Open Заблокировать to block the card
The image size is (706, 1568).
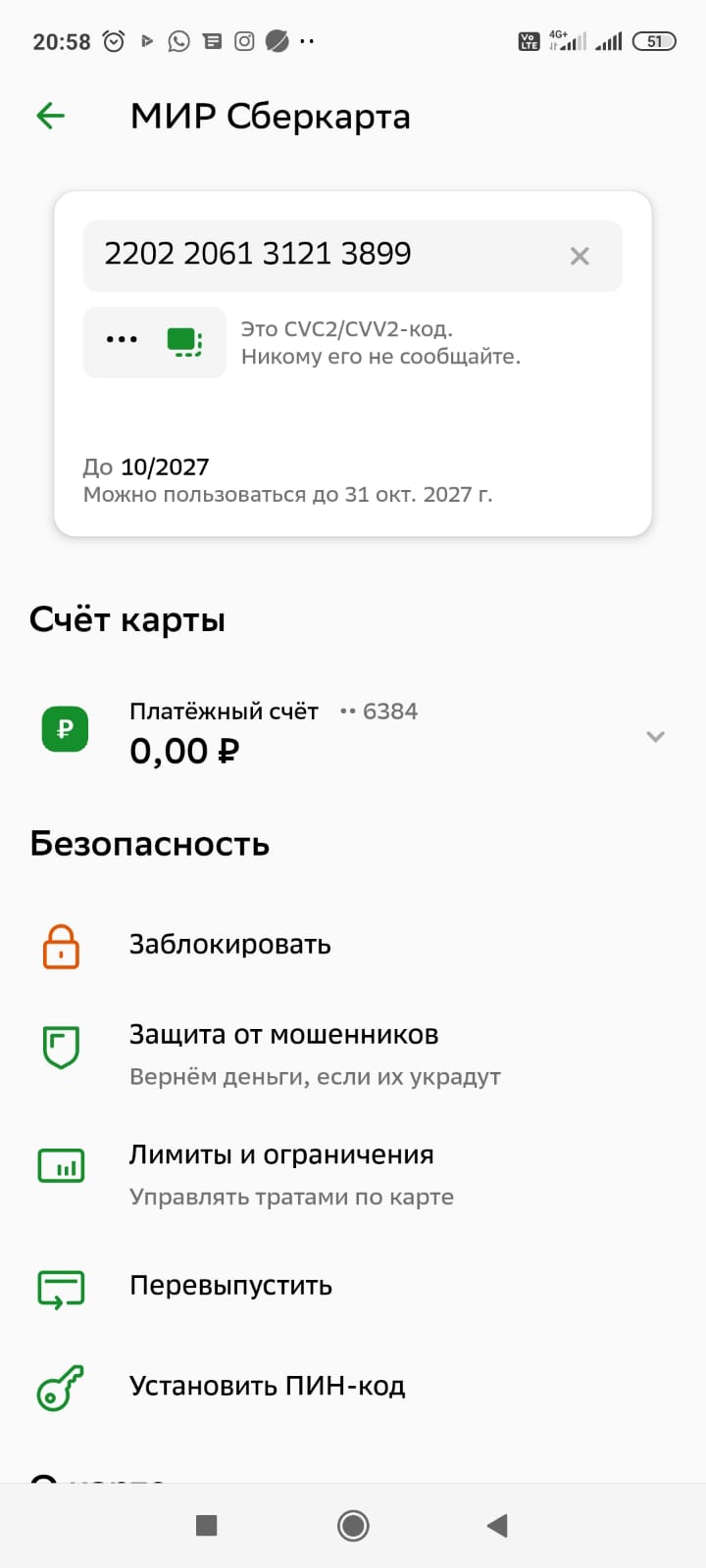pos(230,945)
